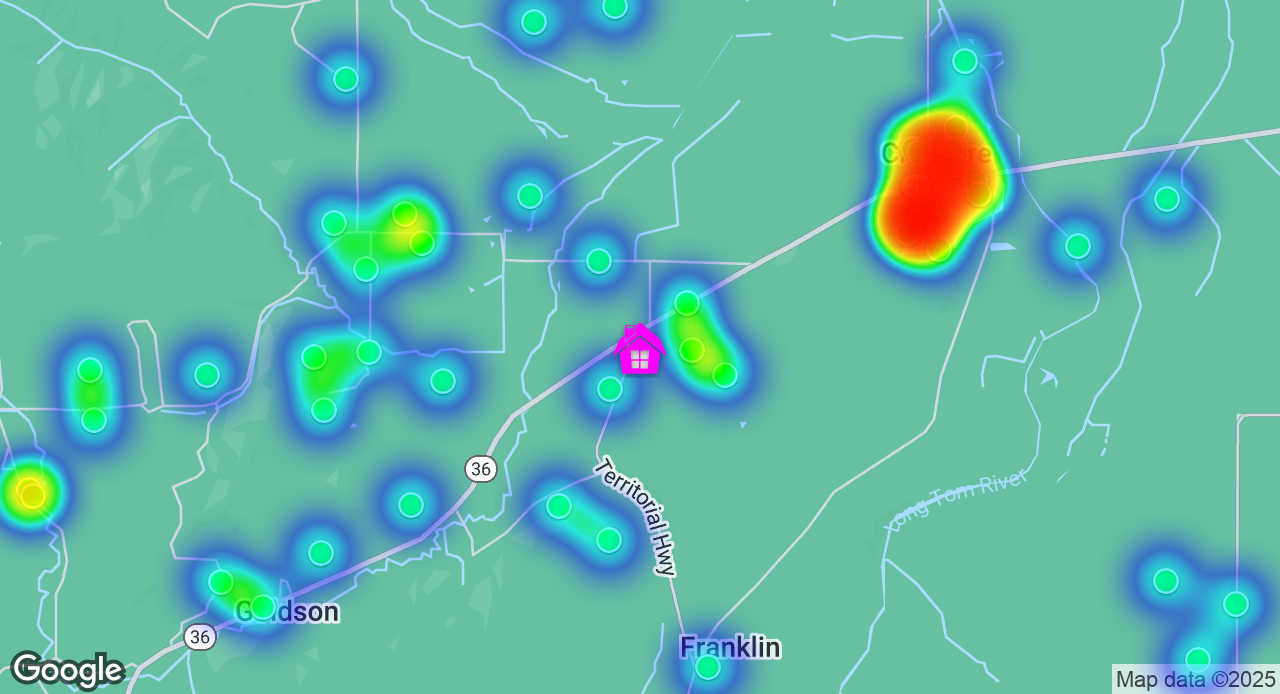The height and width of the screenshot is (694, 1280).
Task: Open the yellow hotspot marker
Action: (x=32, y=495)
